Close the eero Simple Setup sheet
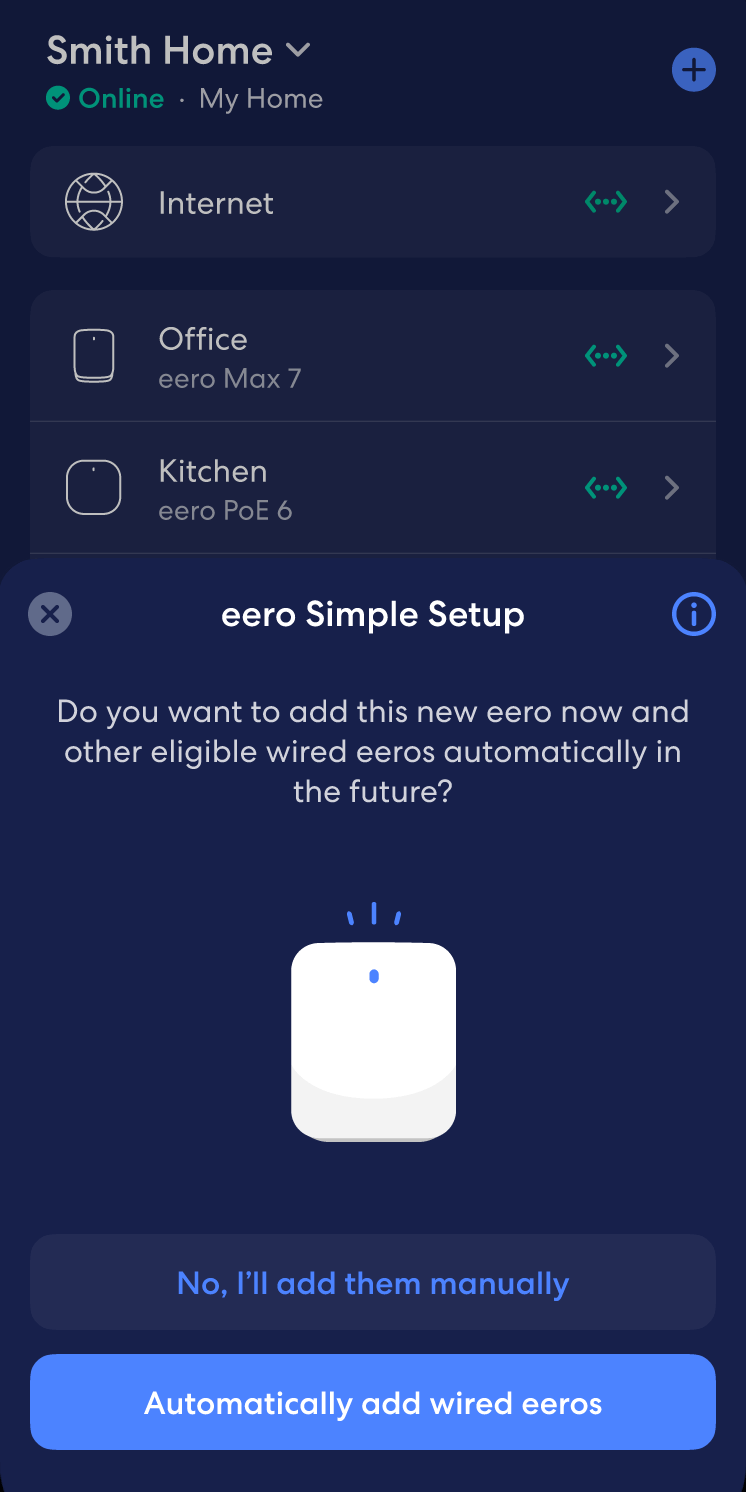Screen dimensions: 746x1492 (x=50, y=614)
